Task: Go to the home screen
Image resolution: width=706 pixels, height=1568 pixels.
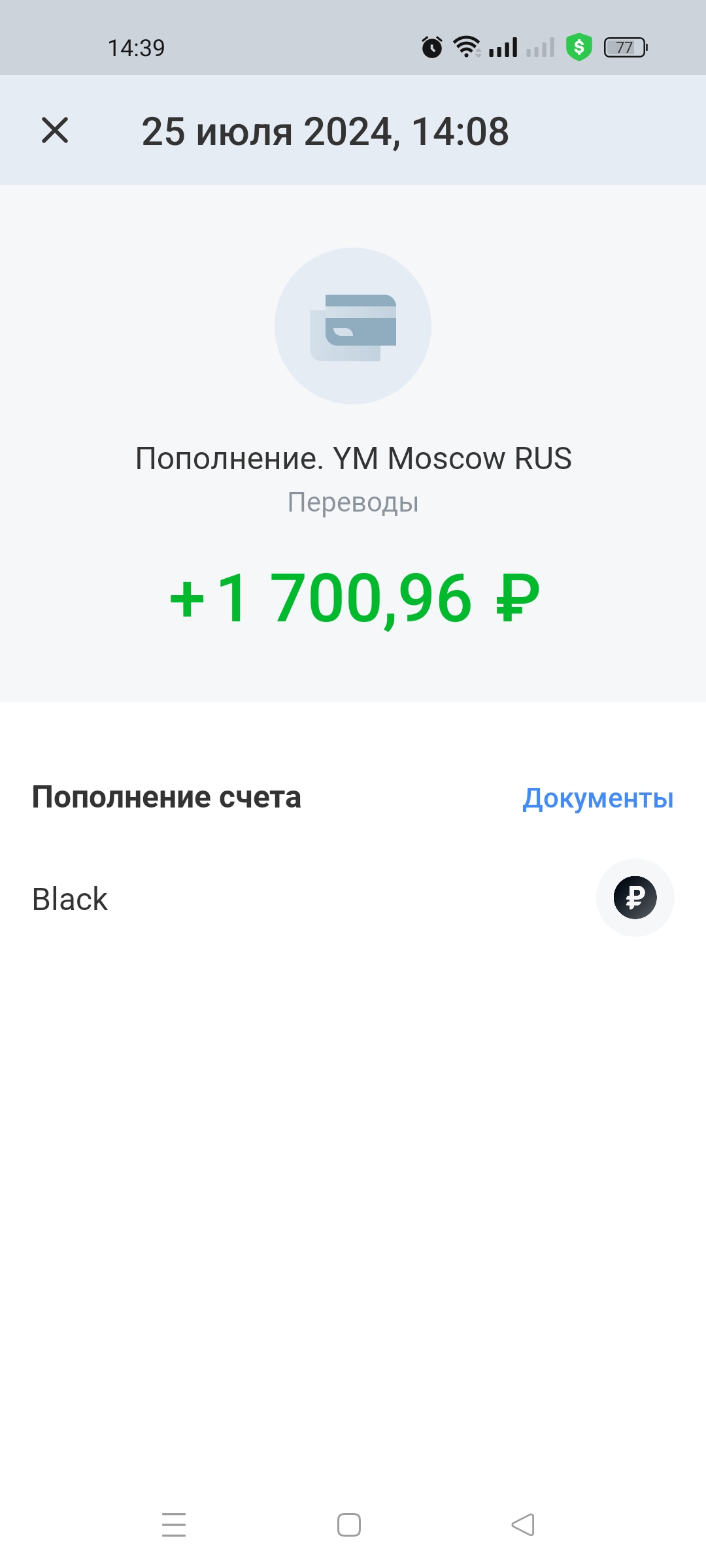Action: 349,1525
